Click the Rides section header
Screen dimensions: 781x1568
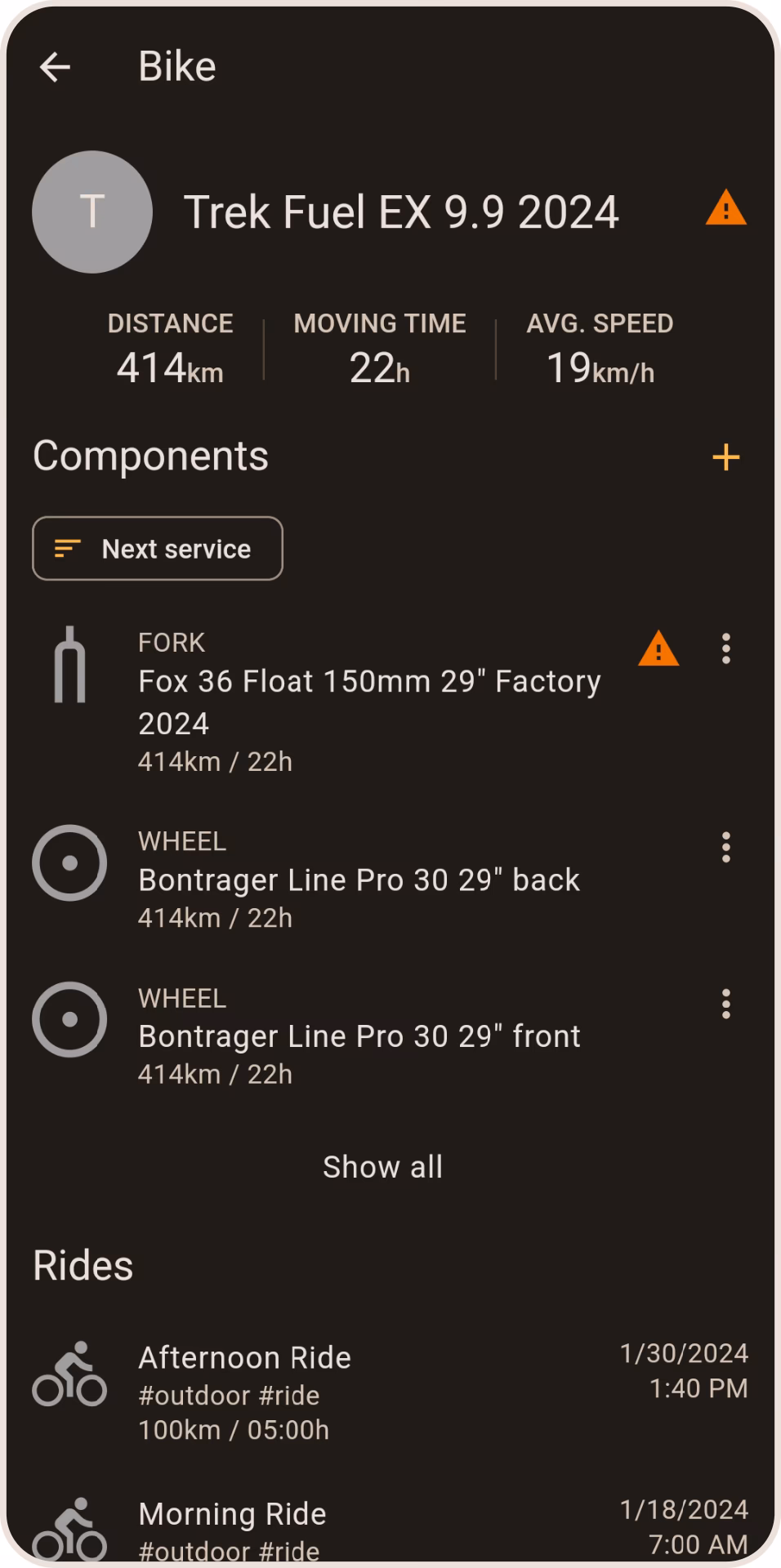click(x=82, y=1264)
